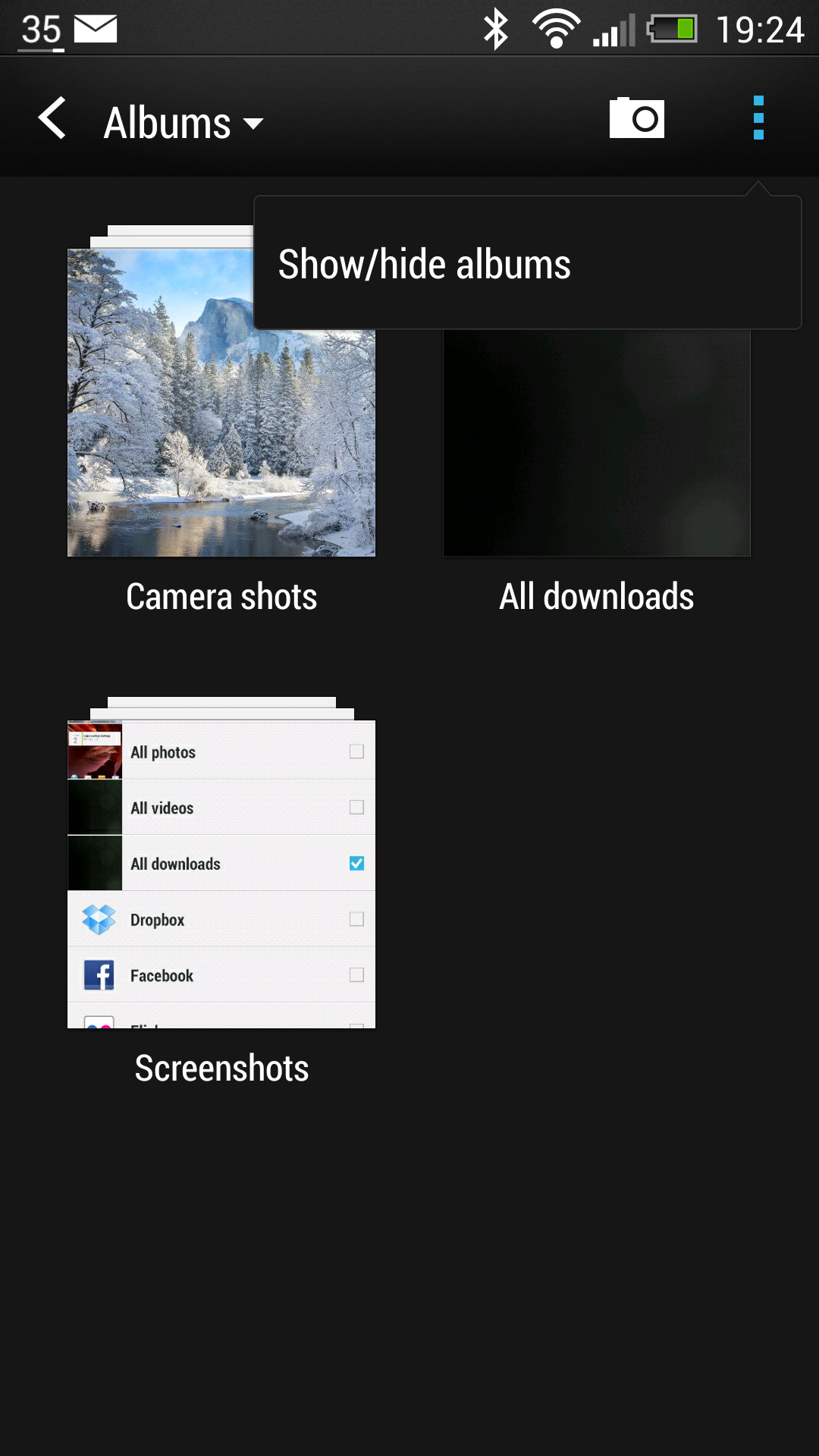Open the Screenshots album
819x1456 pixels.
pos(221,874)
